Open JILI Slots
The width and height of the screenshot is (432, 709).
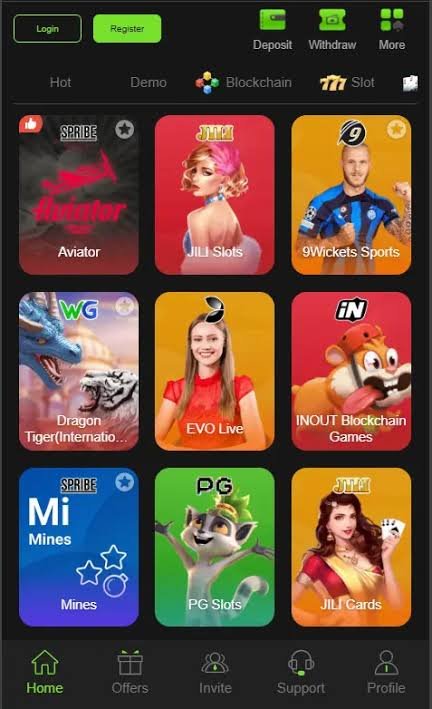pyautogui.click(x=215, y=195)
